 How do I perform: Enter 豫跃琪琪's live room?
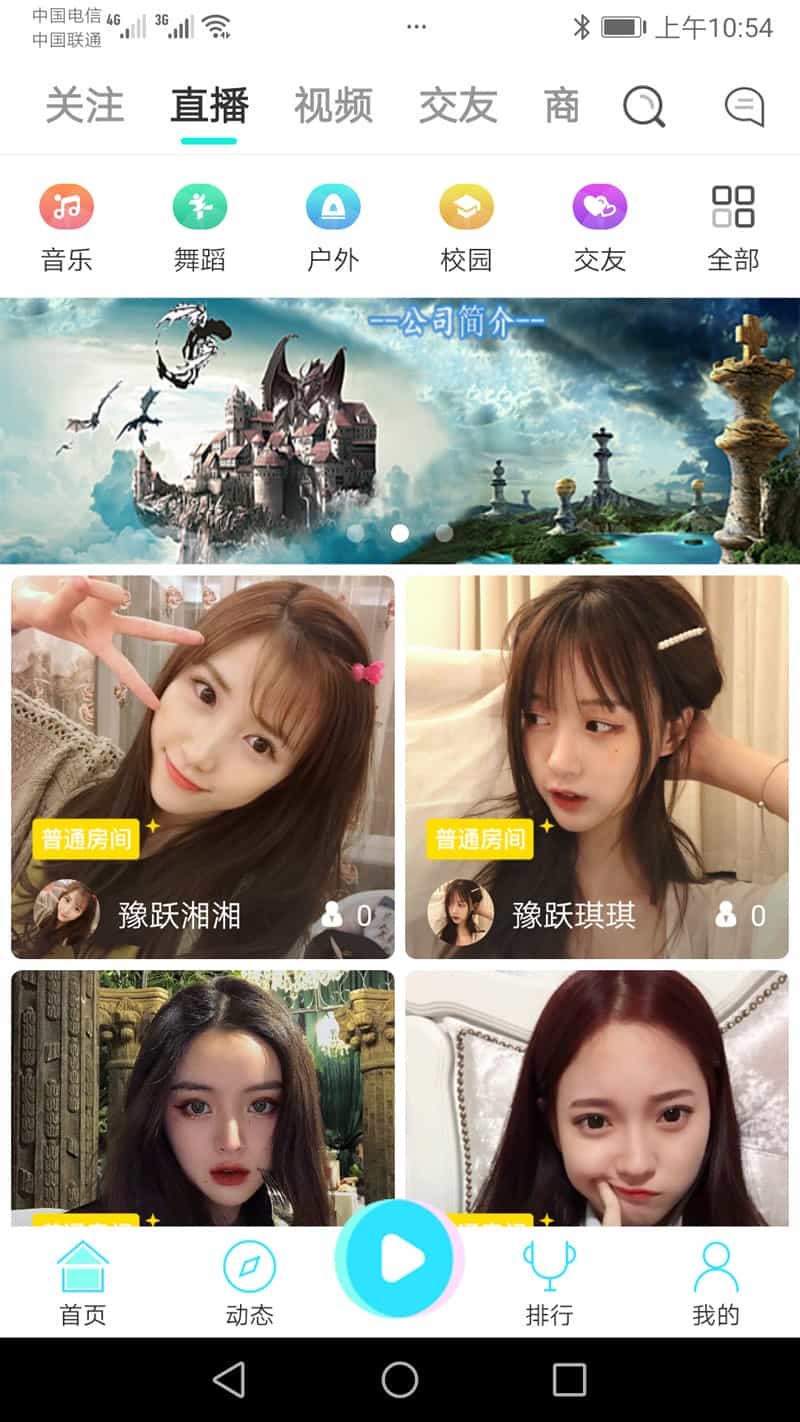pos(597,767)
